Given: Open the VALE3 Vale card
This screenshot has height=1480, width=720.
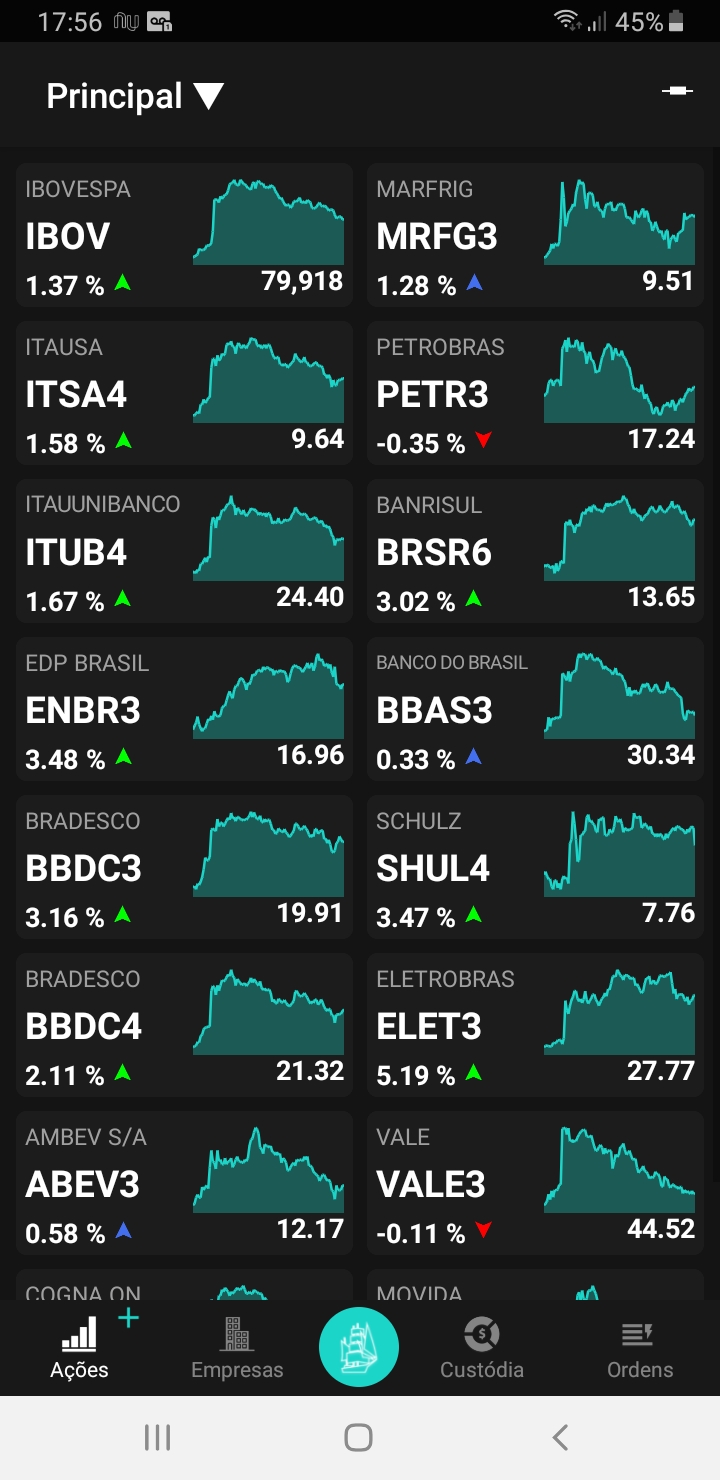Looking at the screenshot, I should coord(535,1183).
